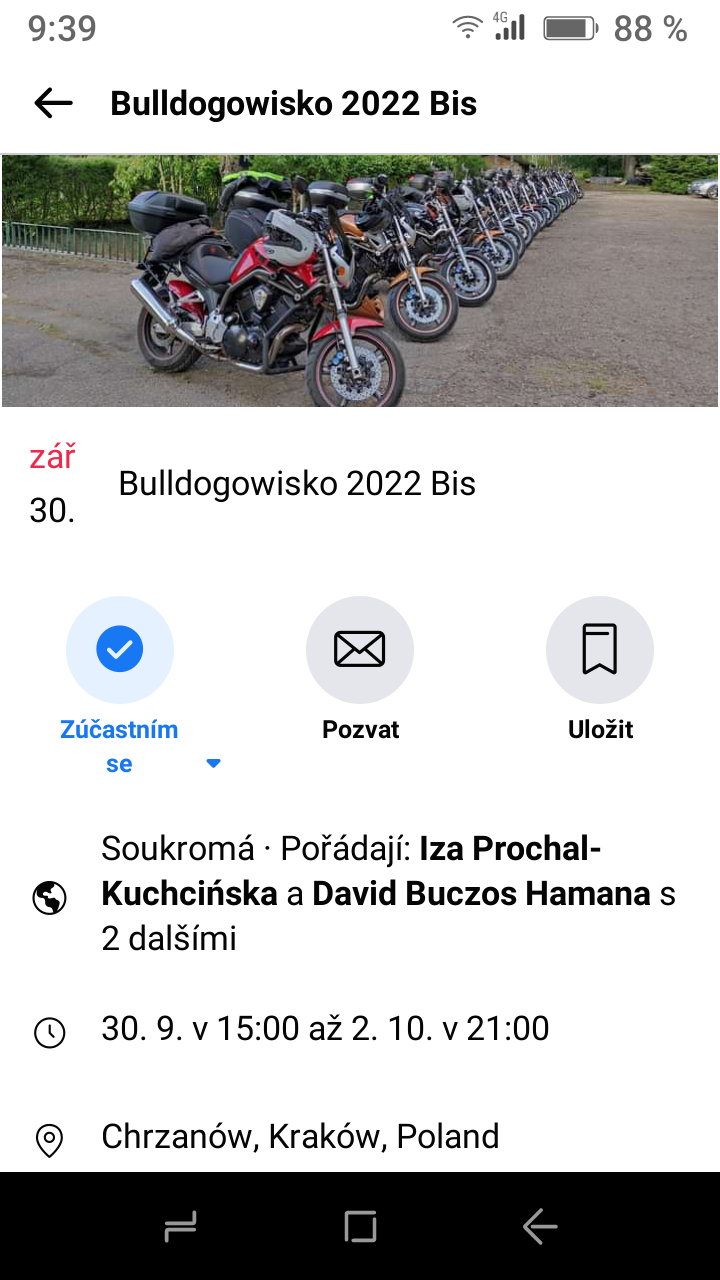The image size is (720, 1280).
Task: Tap the system home button
Action: pyautogui.click(x=360, y=1226)
